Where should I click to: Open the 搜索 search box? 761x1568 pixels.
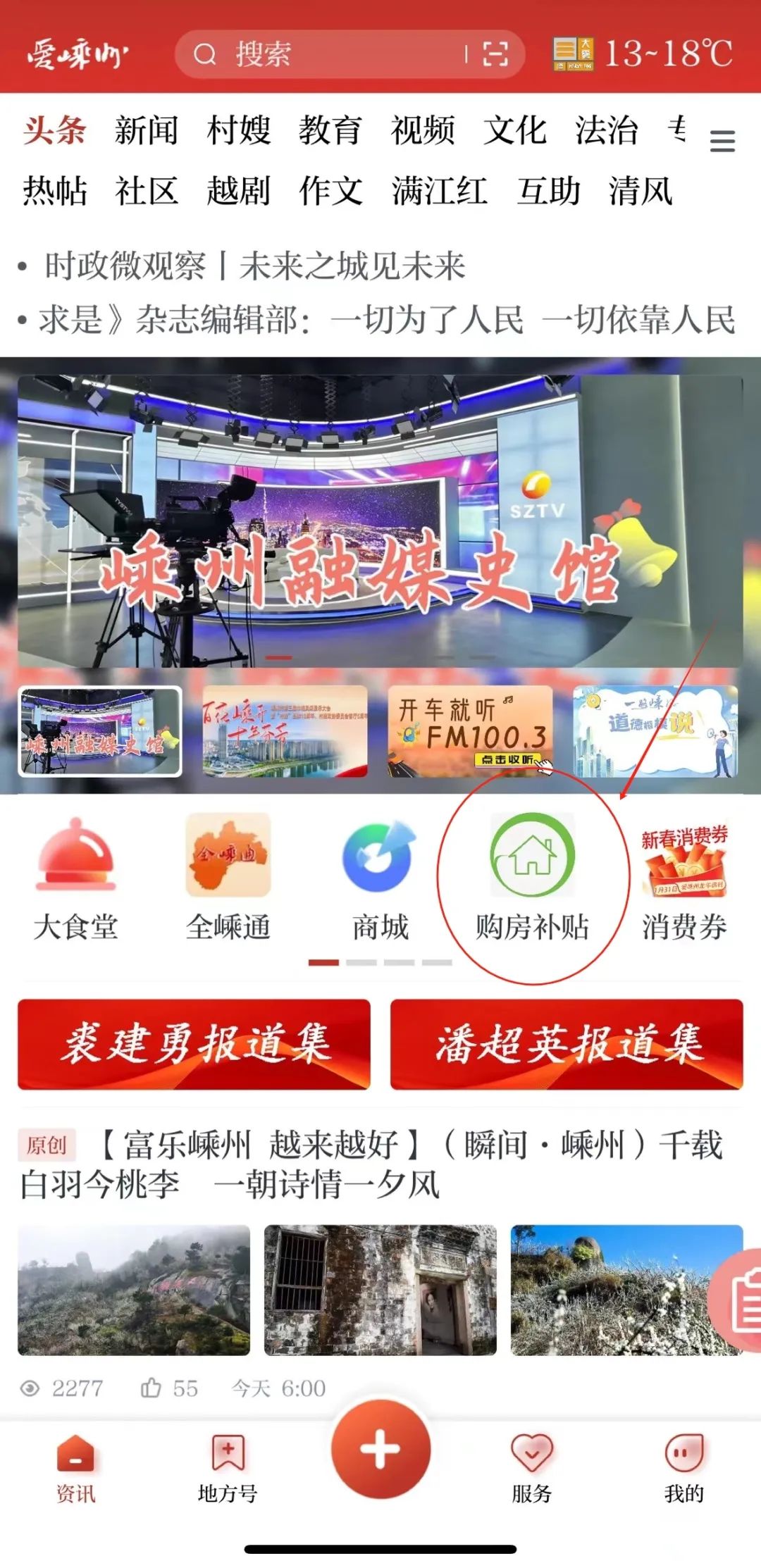(x=324, y=54)
